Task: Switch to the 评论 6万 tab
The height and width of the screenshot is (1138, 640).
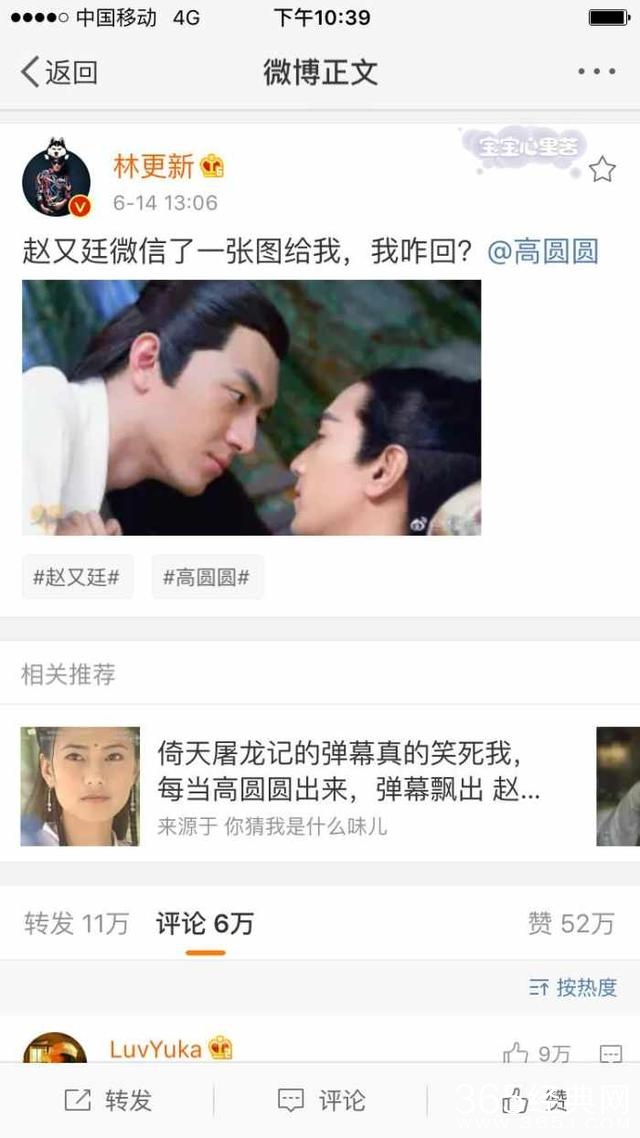Action: [205, 923]
